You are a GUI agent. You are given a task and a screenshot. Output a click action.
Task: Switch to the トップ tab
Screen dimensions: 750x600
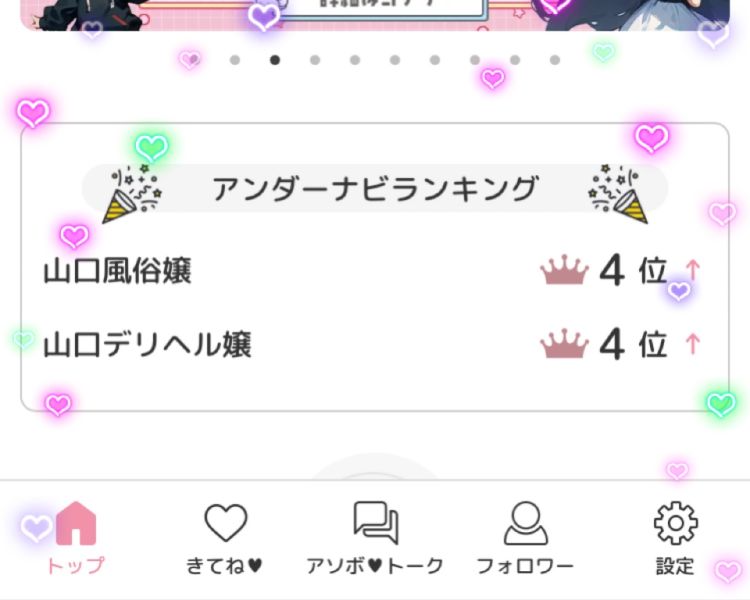(75, 538)
